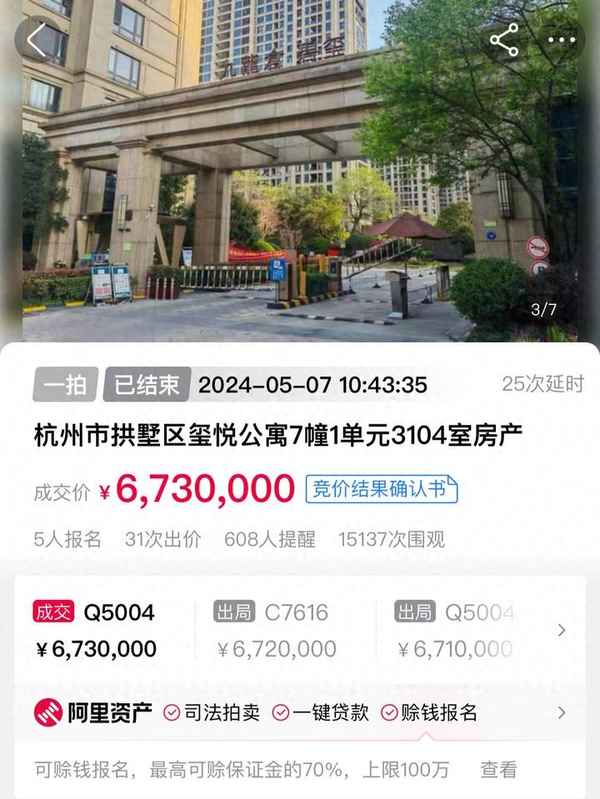Expand the bidding records chevron

point(561,630)
